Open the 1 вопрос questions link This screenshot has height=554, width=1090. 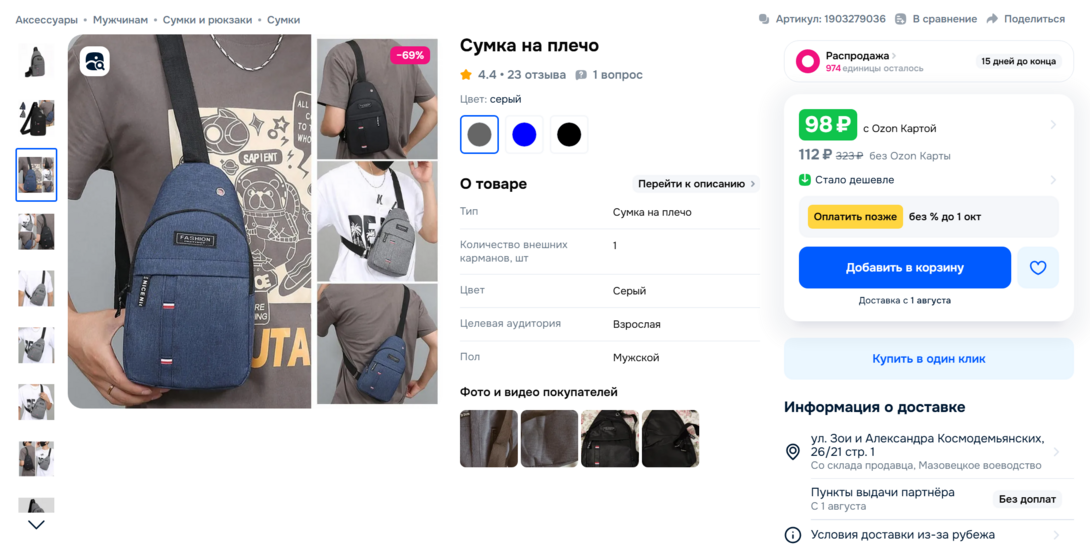click(x=617, y=75)
